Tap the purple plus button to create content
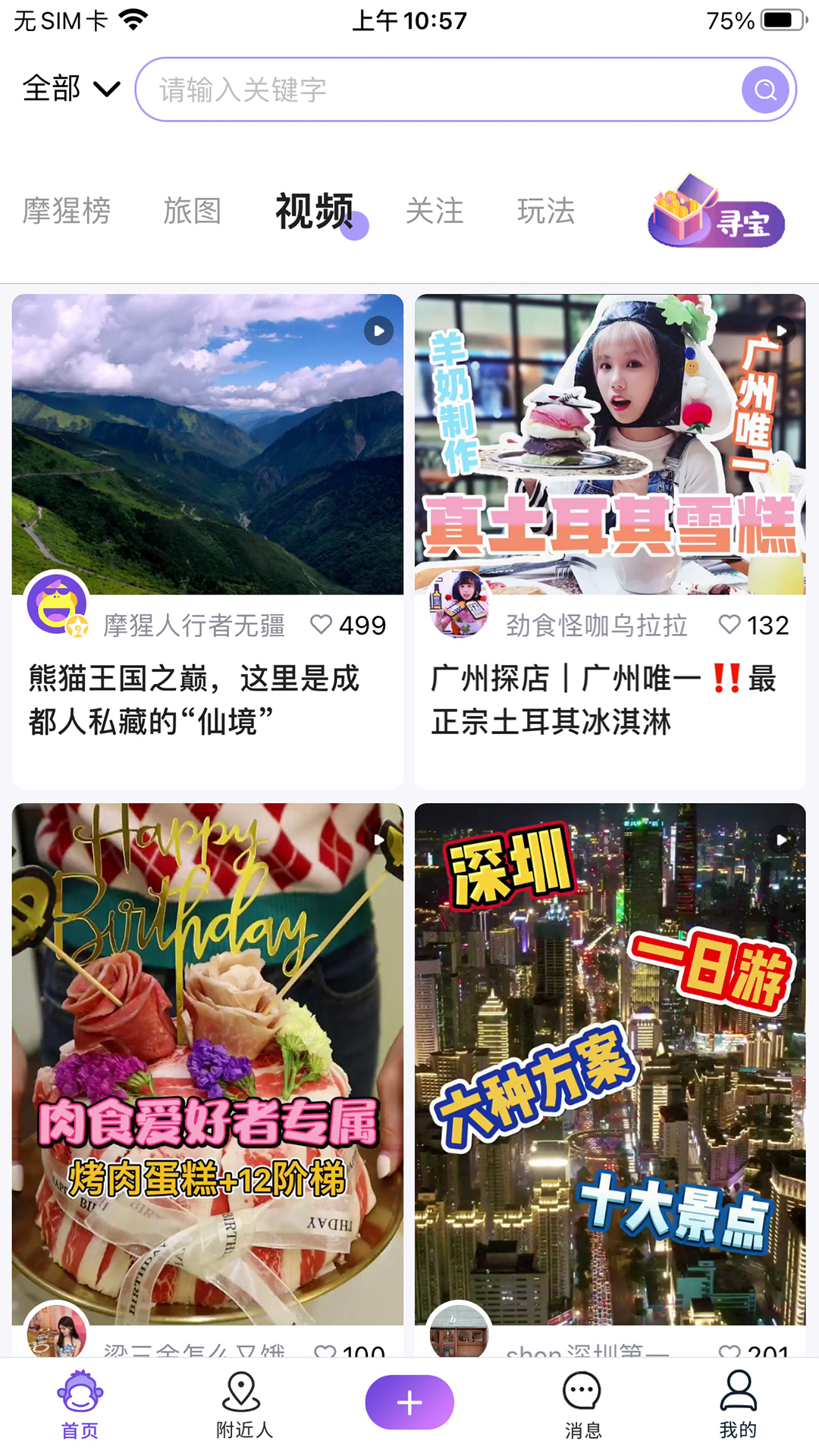This screenshot has height=1456, width=819. tap(409, 1401)
